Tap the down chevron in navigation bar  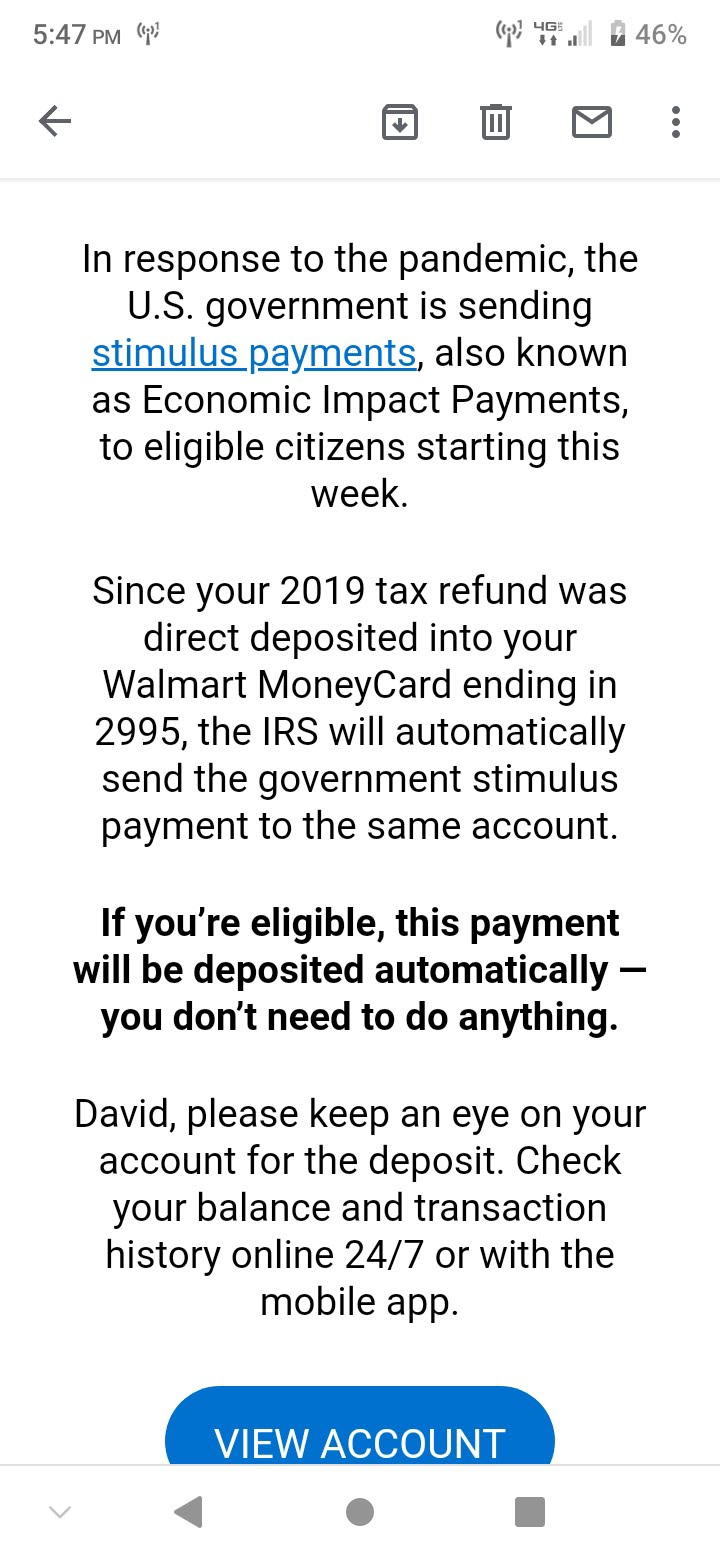tap(60, 1512)
